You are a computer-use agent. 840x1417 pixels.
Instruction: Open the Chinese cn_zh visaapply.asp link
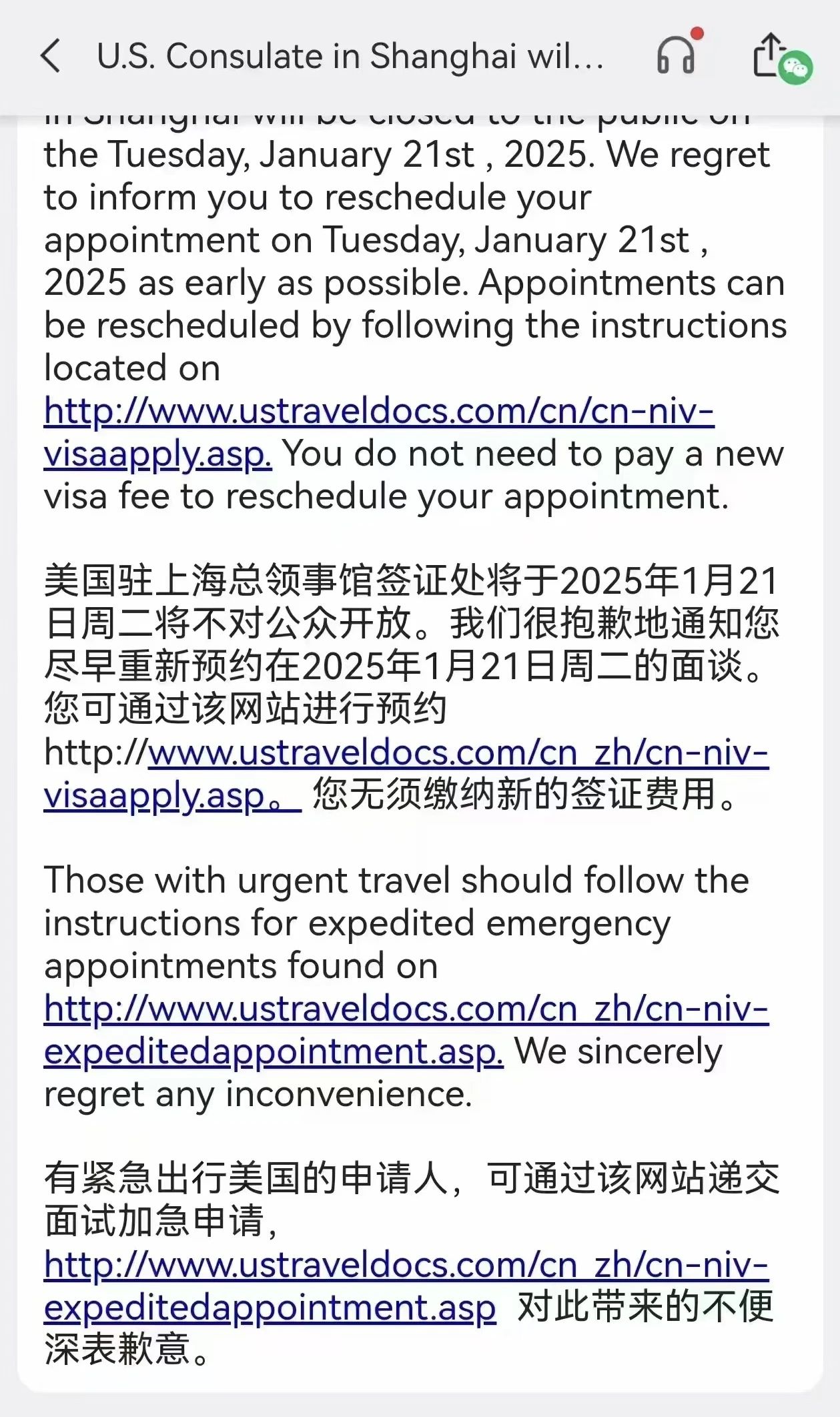[x=458, y=754]
